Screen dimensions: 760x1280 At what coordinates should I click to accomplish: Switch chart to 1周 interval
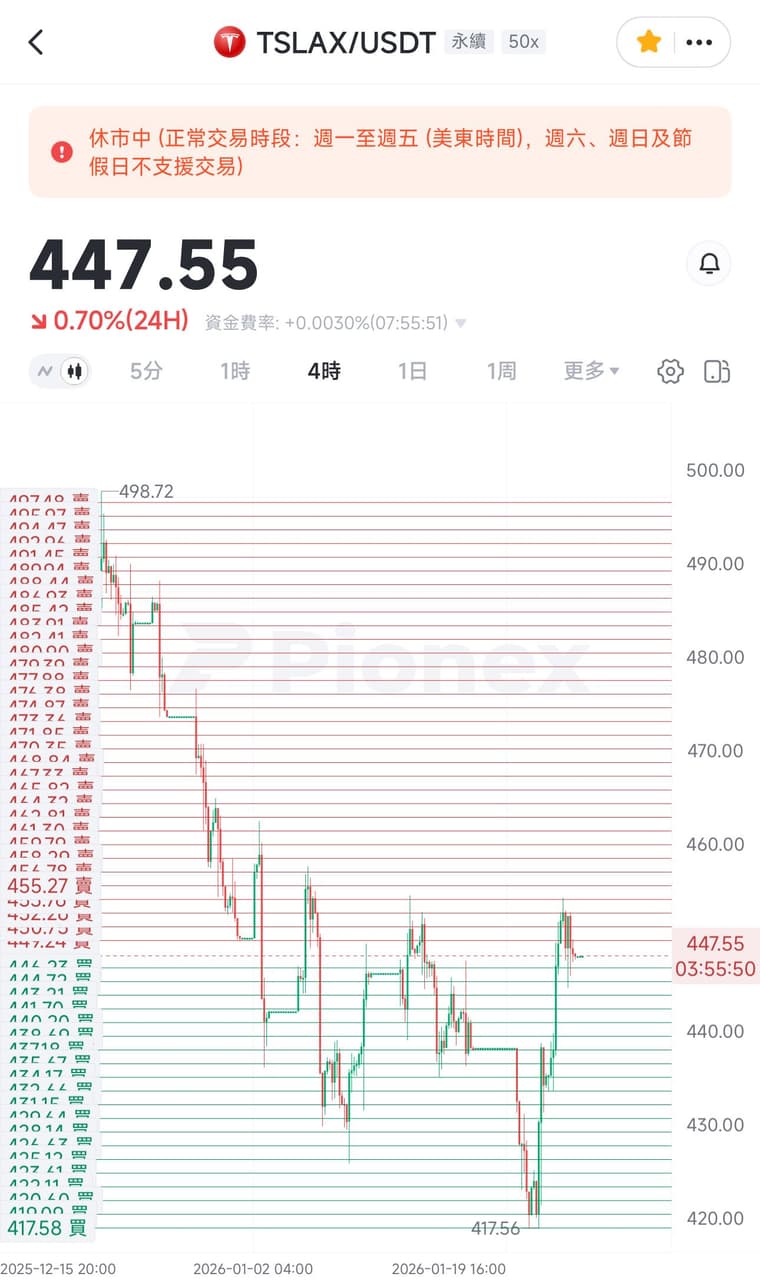click(x=501, y=371)
